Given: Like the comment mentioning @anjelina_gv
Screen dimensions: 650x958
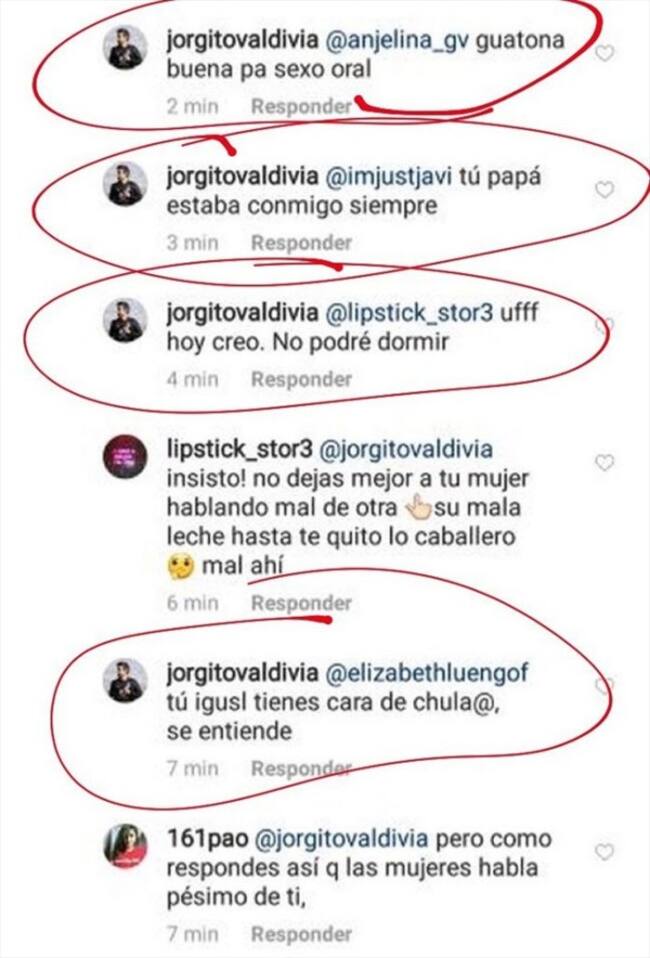Looking at the screenshot, I should pyautogui.click(x=604, y=53).
